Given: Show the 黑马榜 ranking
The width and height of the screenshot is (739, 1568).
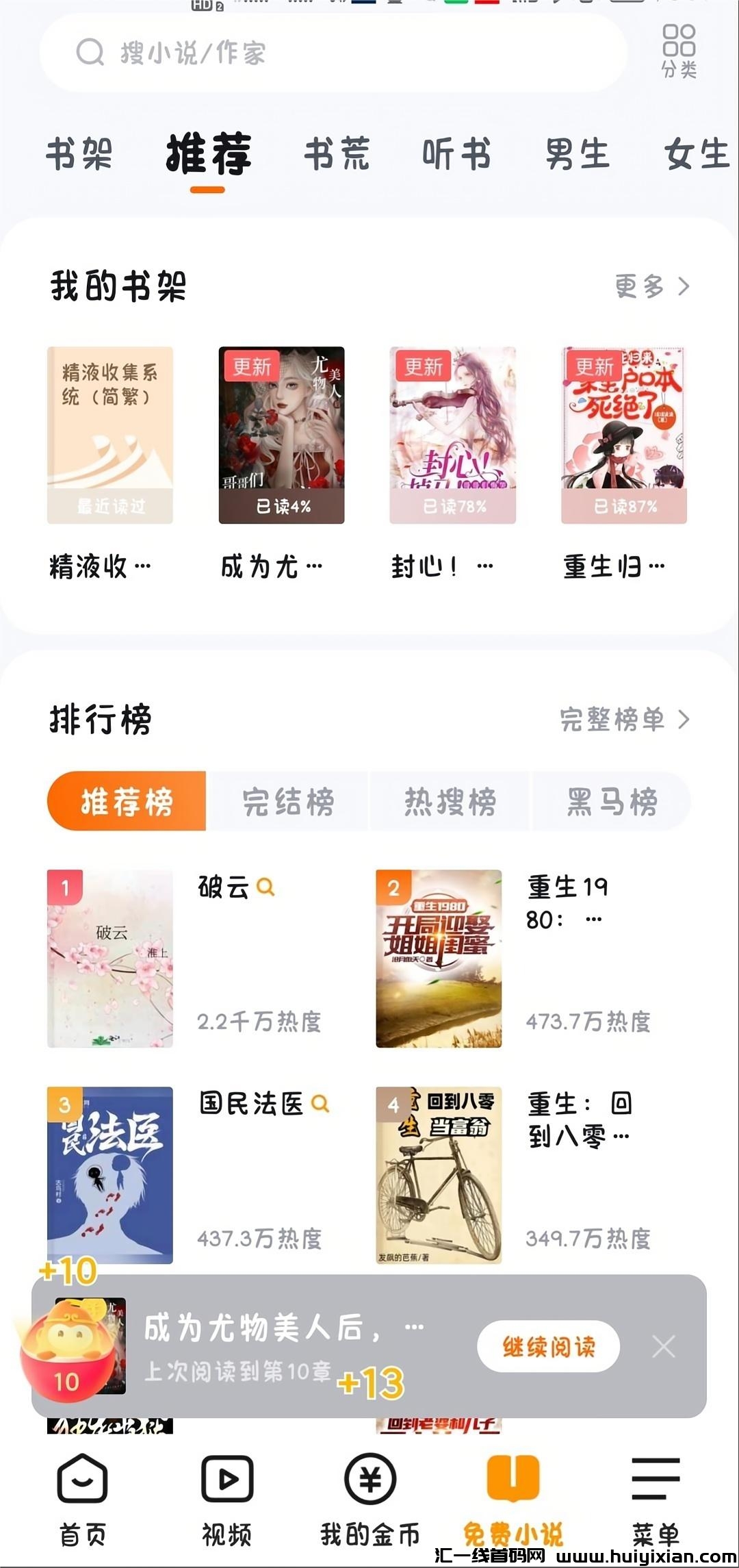Looking at the screenshot, I should point(612,801).
